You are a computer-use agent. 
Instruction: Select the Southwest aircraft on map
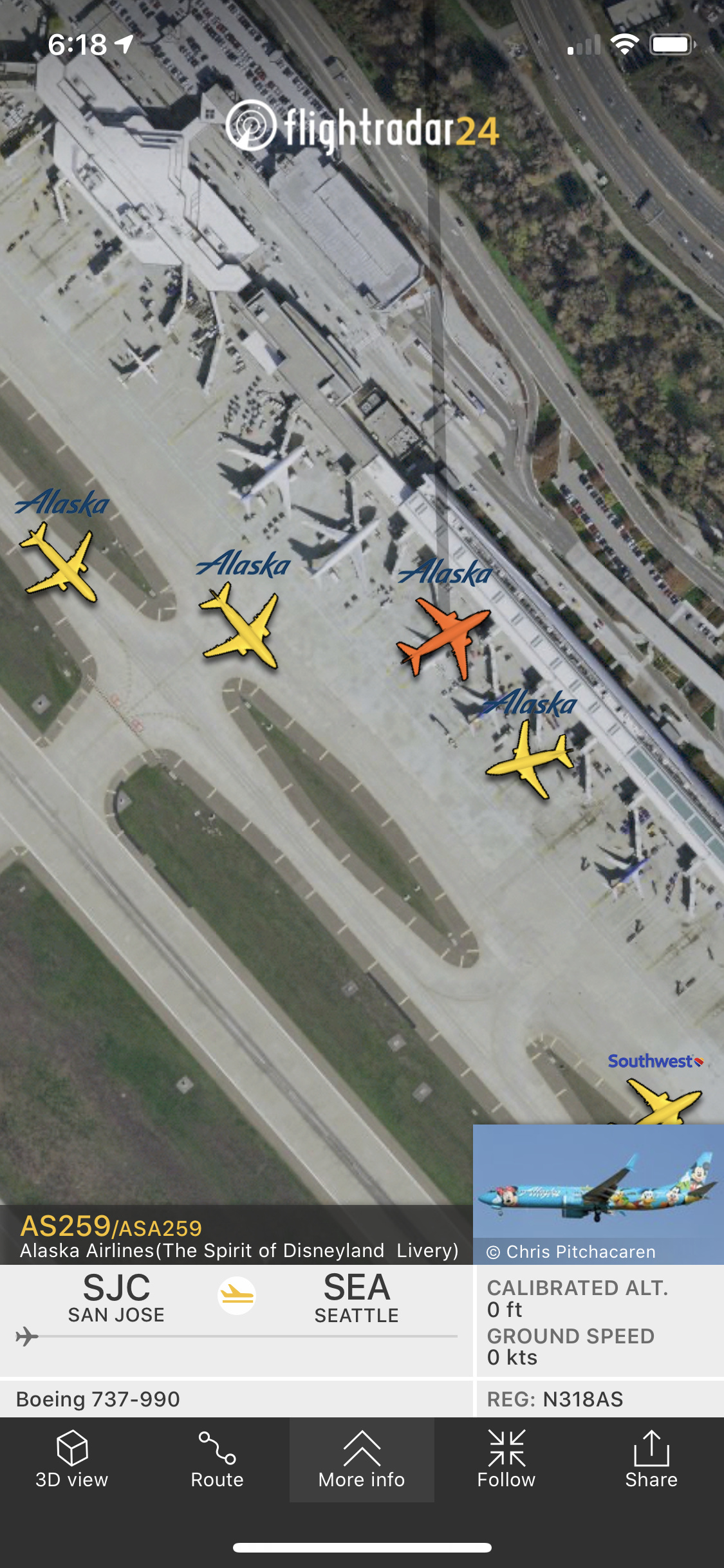tap(663, 1102)
